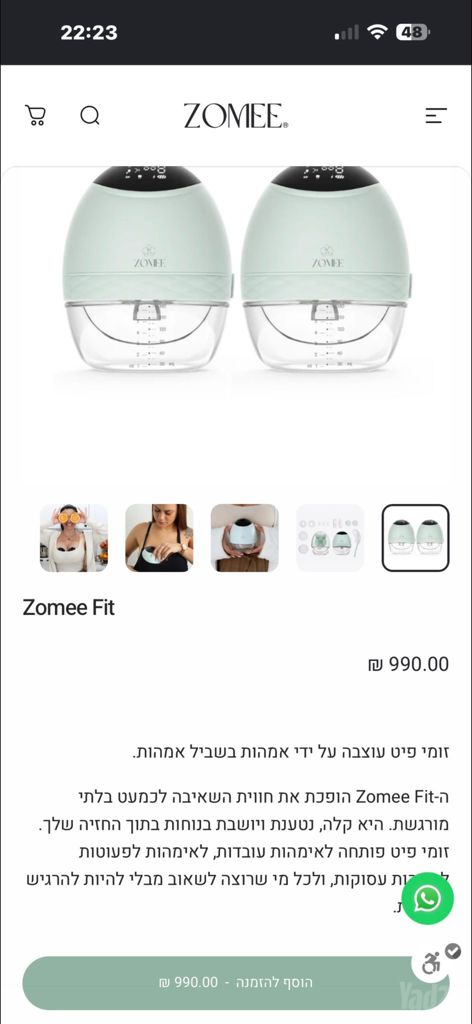View thumbnail of woman inserting pump in bra
This screenshot has height=1024, width=472.
point(159,538)
